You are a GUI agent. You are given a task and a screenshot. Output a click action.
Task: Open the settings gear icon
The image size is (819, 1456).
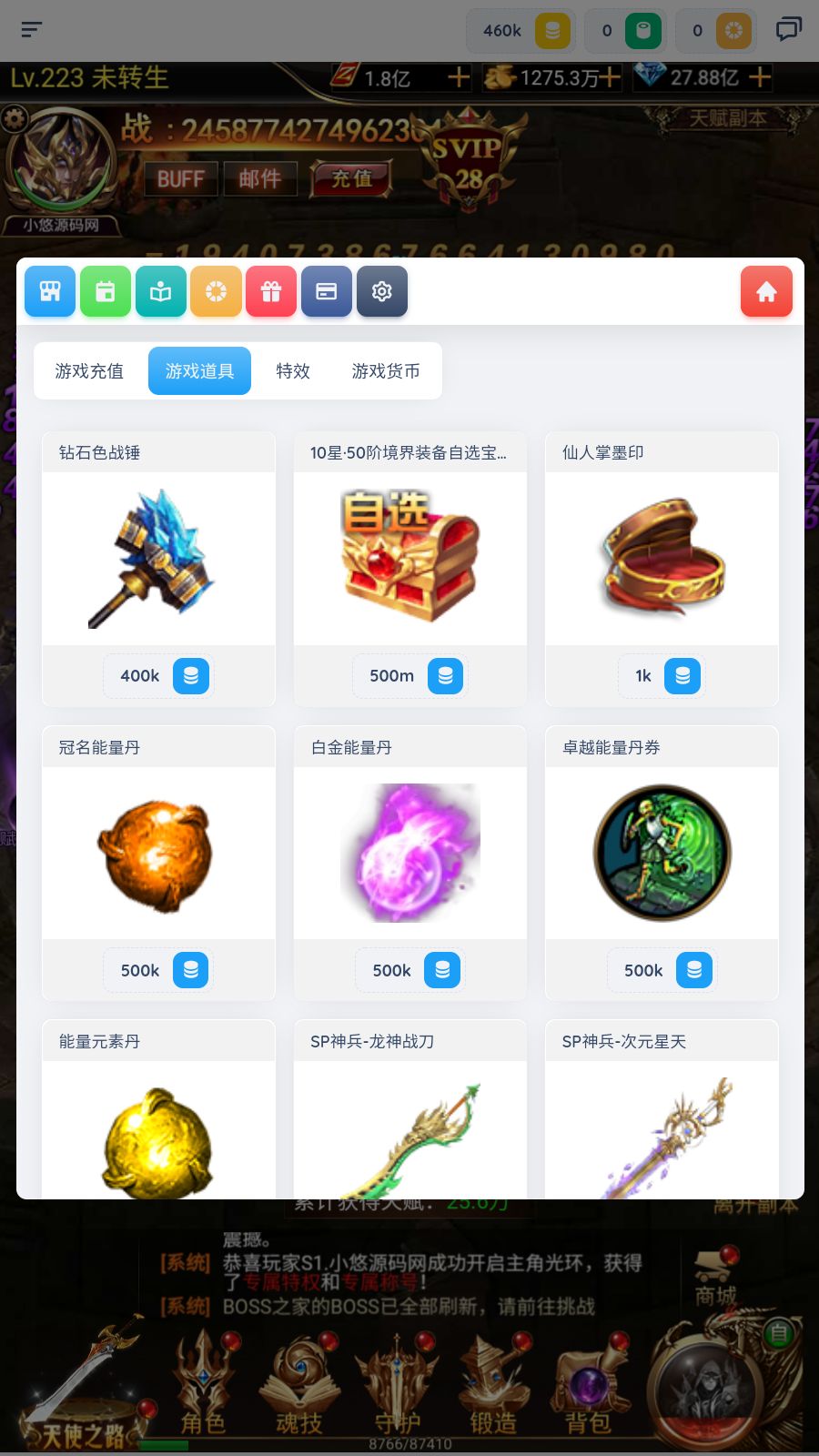382,291
